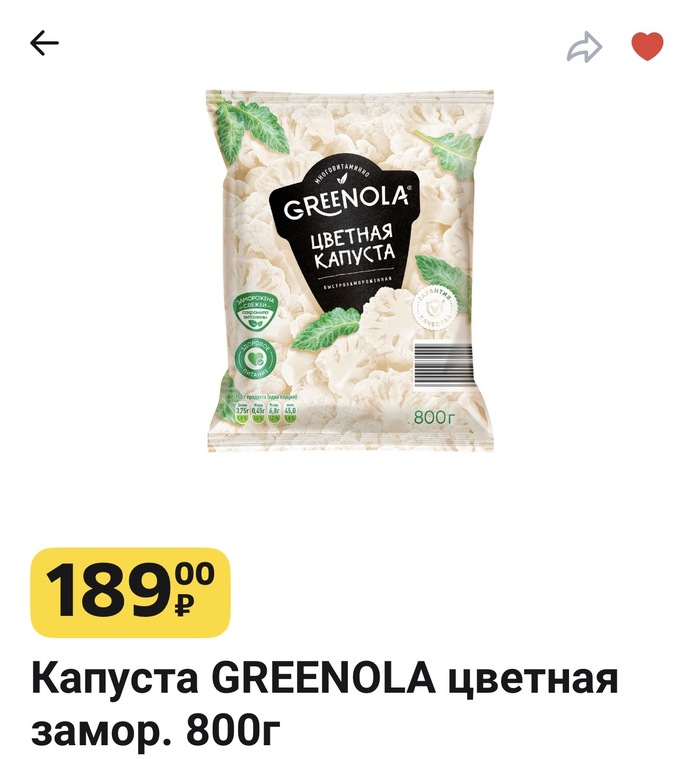Remove product from favorites via heart
700x759 pixels.
click(x=647, y=45)
